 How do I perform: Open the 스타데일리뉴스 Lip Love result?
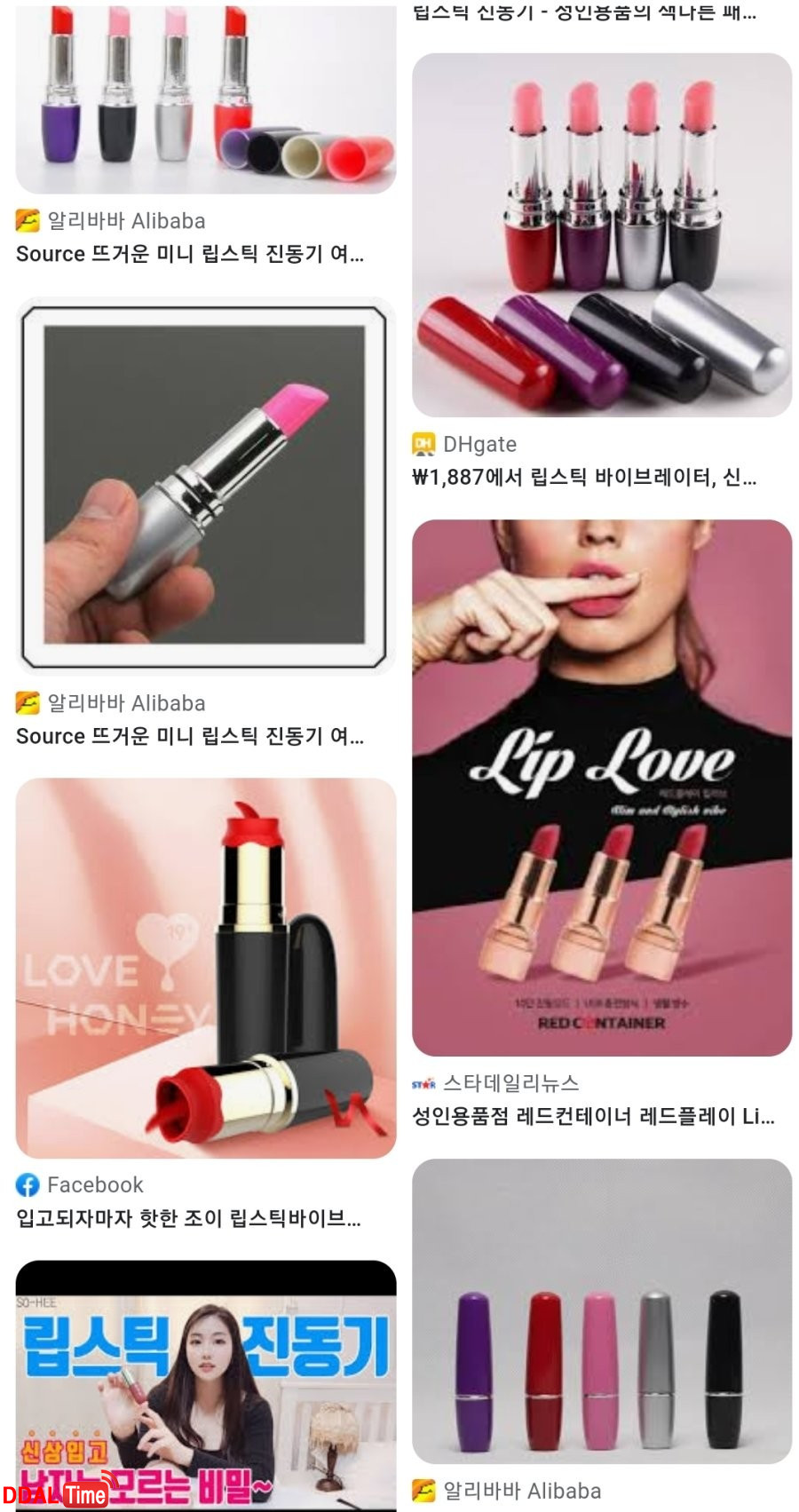tap(601, 788)
